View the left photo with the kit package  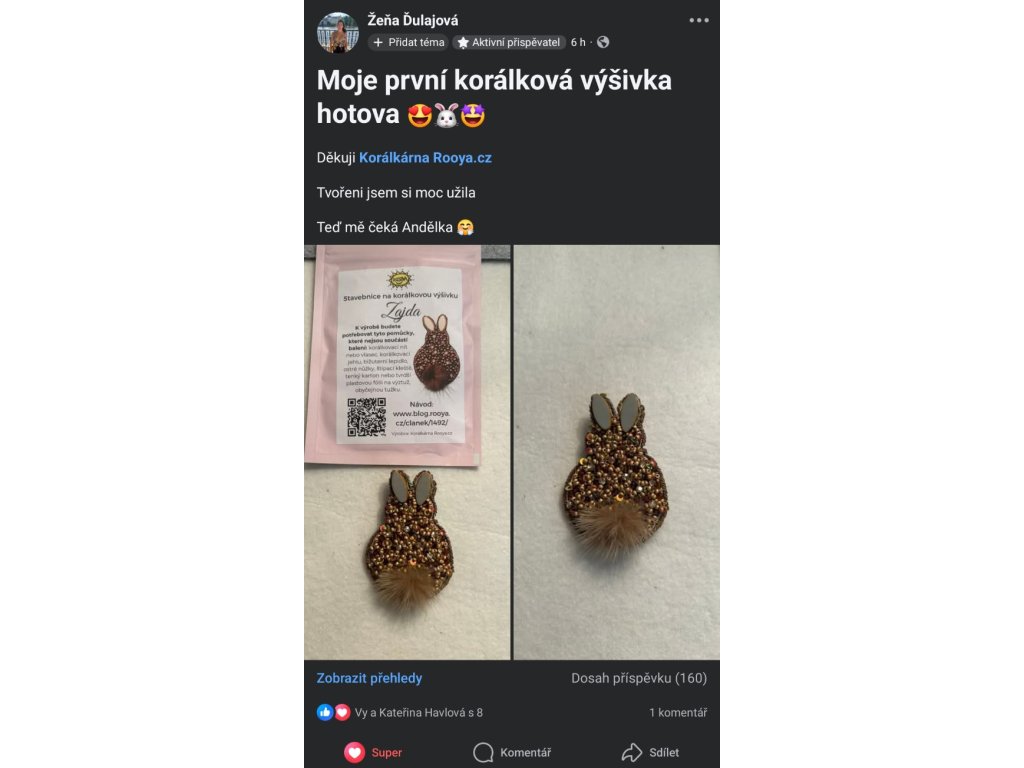[407, 452]
